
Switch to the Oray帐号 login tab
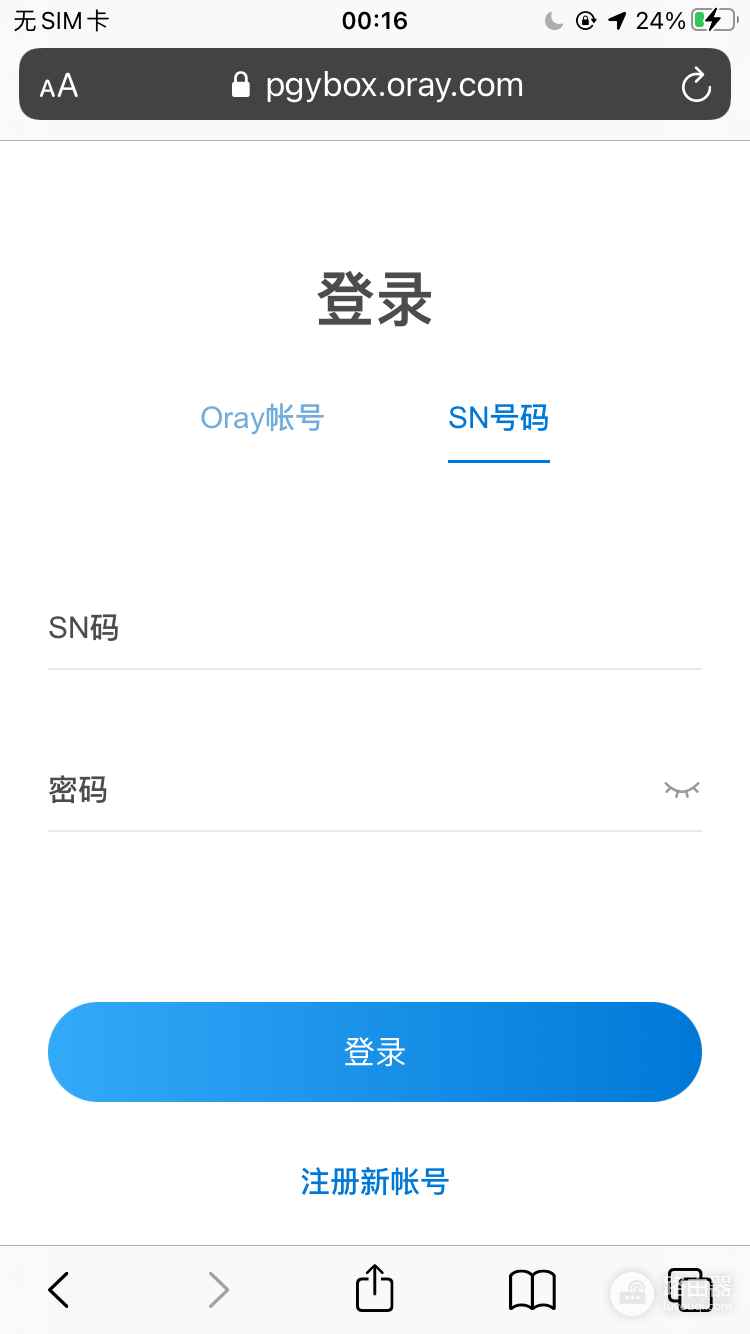point(262,418)
